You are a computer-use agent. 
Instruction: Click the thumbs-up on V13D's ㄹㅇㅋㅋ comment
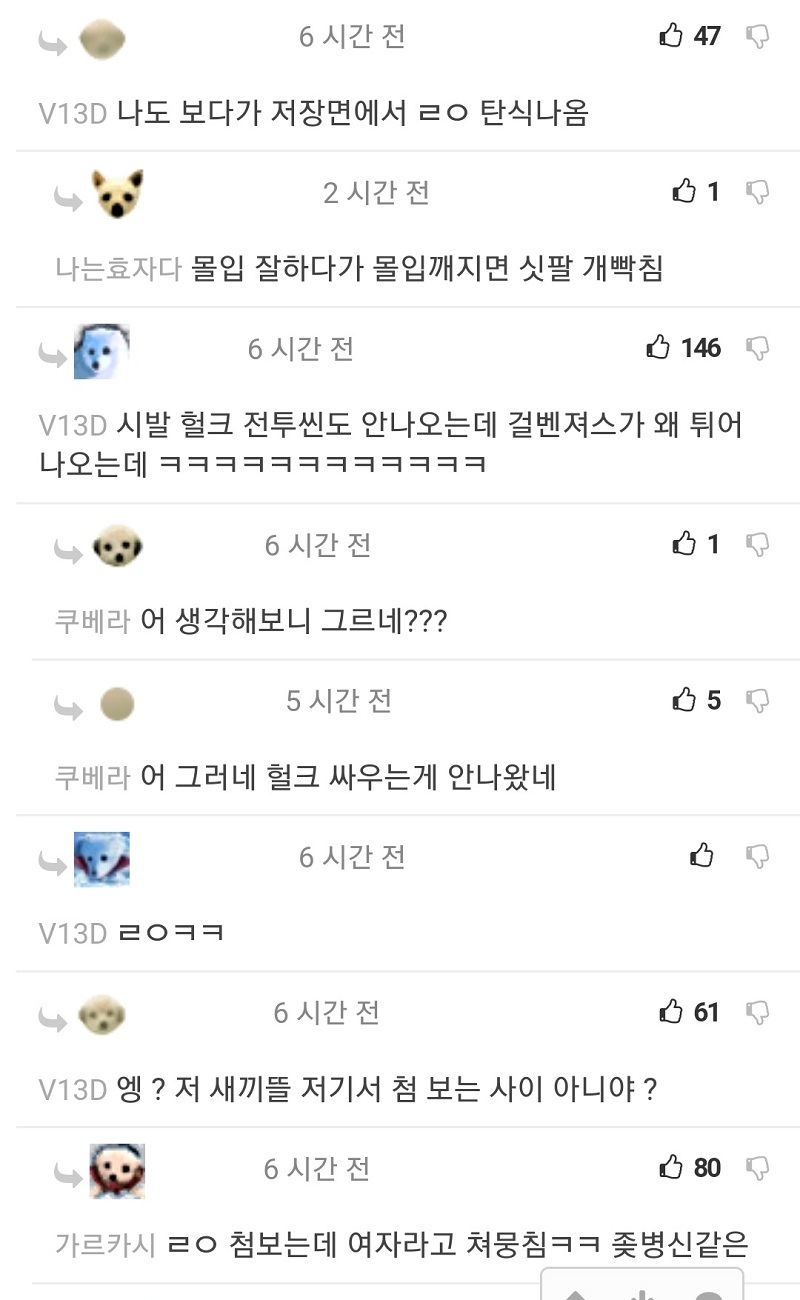coord(701,856)
